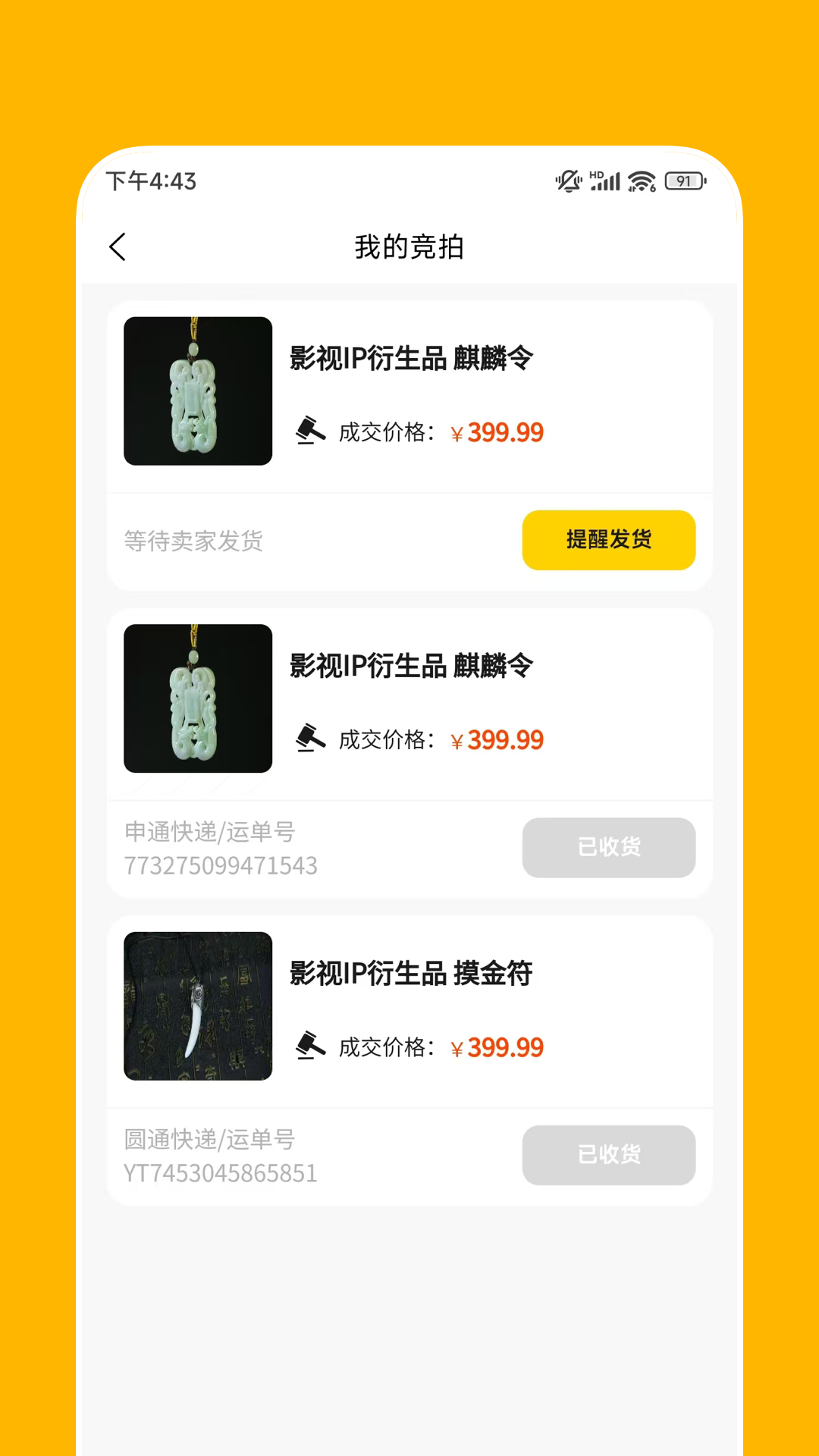Tap the HD indicator in the status bar
The width and height of the screenshot is (819, 1456).
(596, 173)
